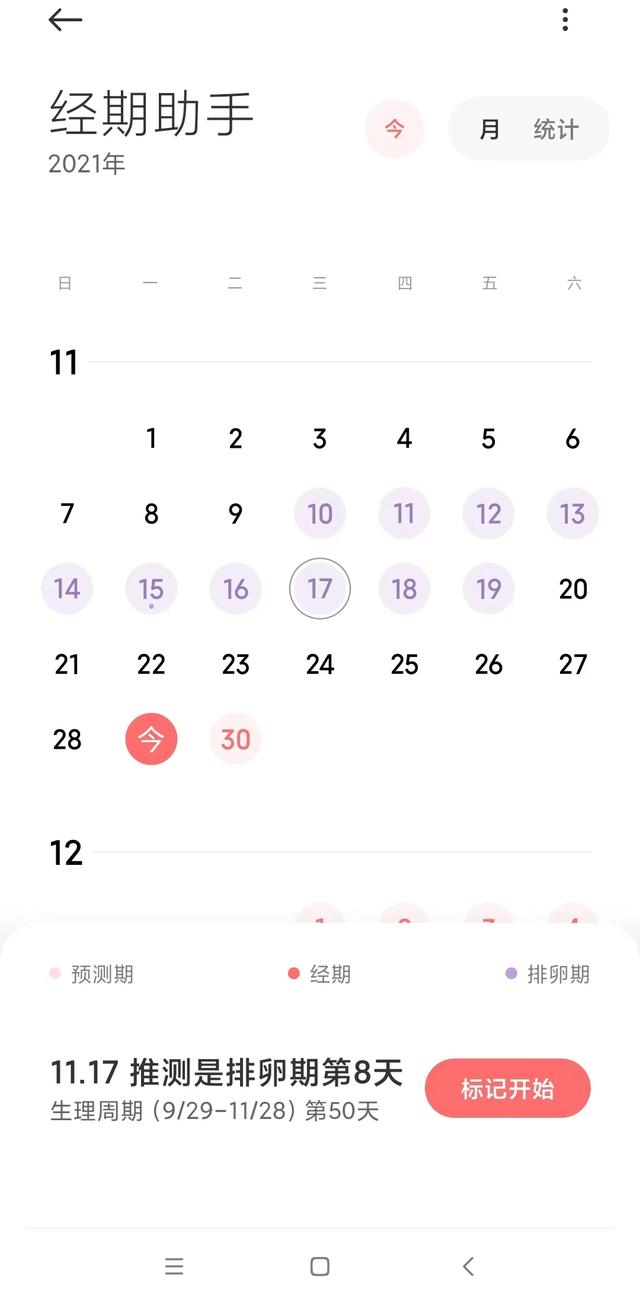Switch to the 统计 statistics tab
Screen dimensions: 640x1305
tap(556, 129)
